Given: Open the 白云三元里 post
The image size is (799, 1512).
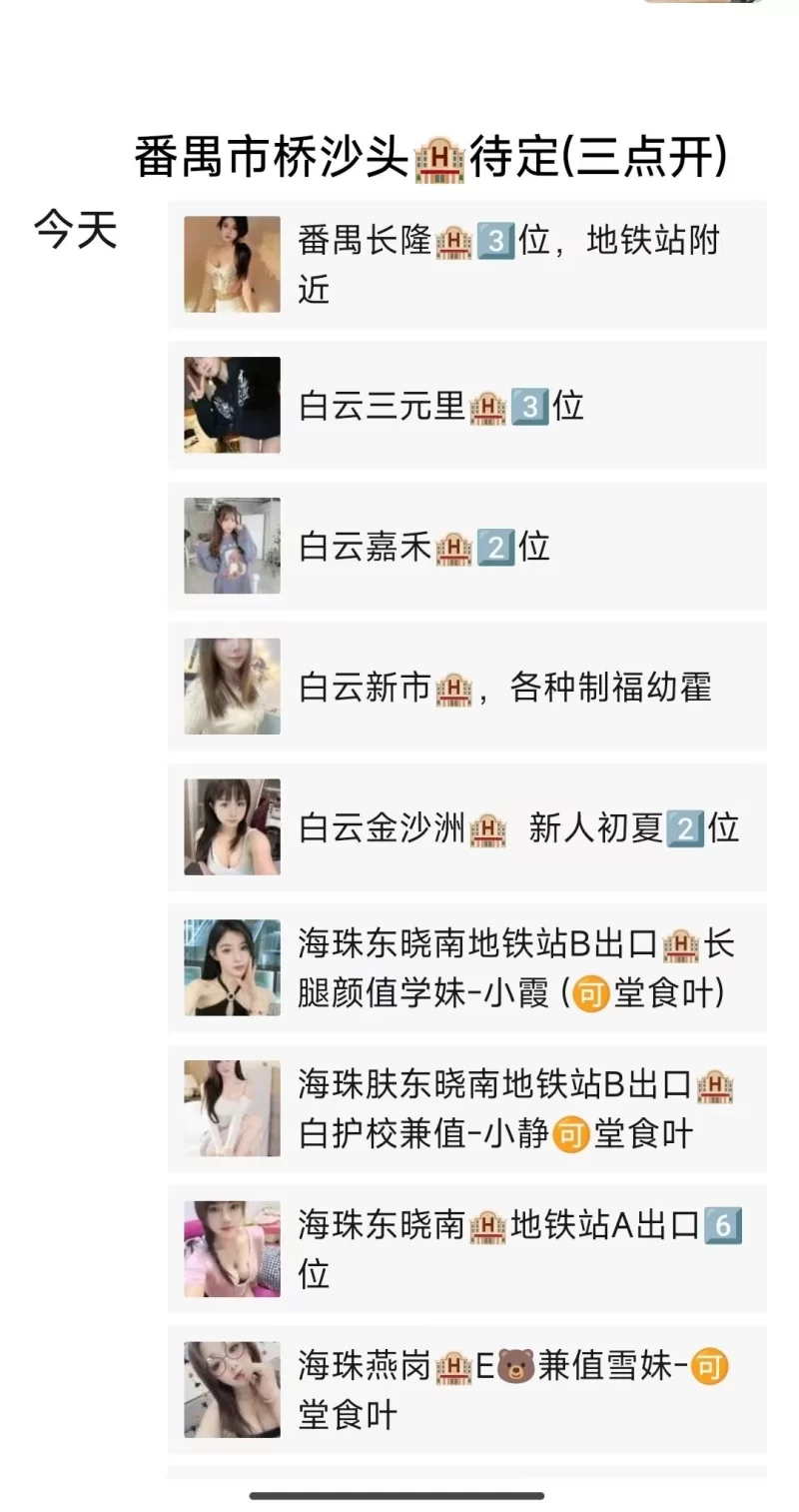Looking at the screenshot, I should coord(466,406).
